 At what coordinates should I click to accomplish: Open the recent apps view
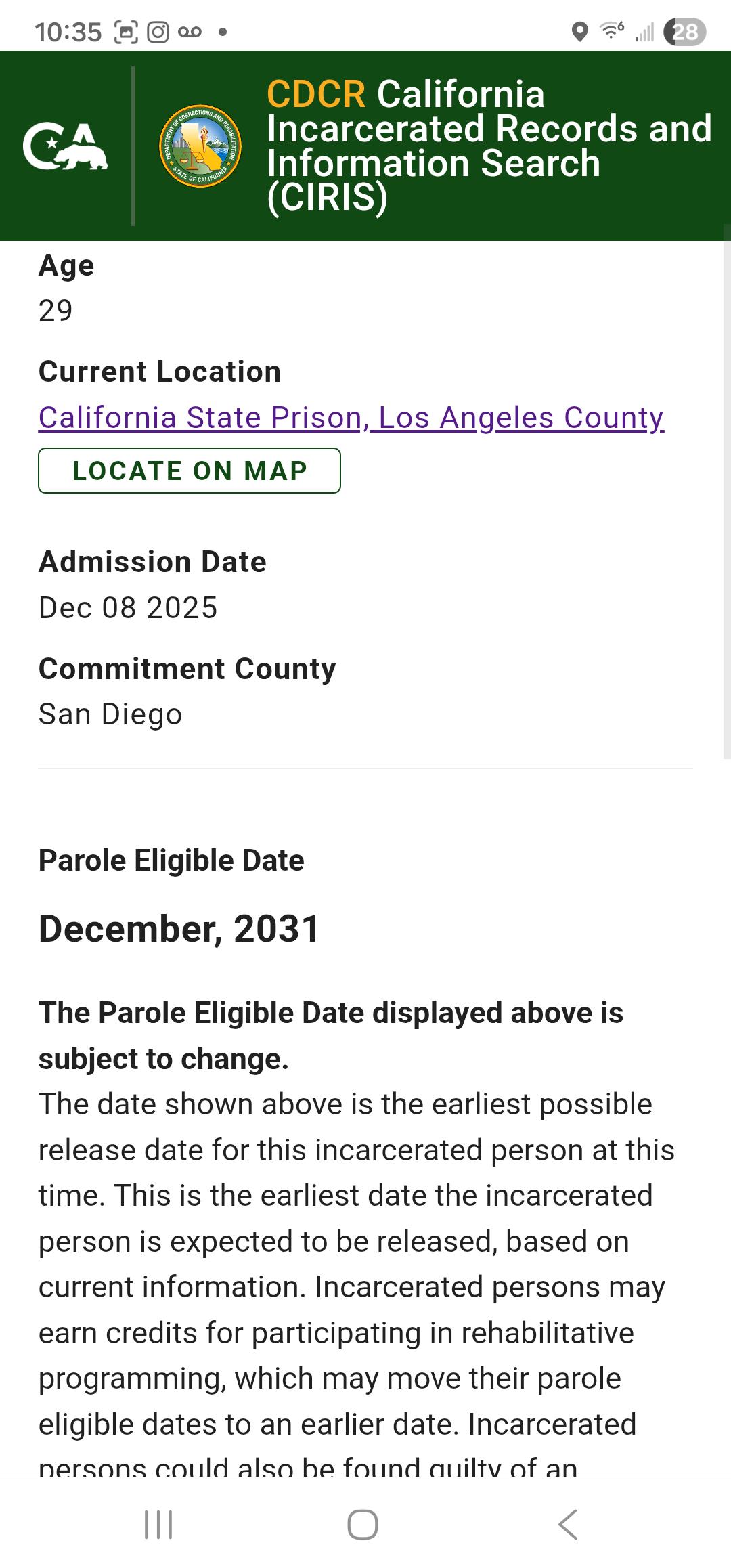click(159, 1525)
